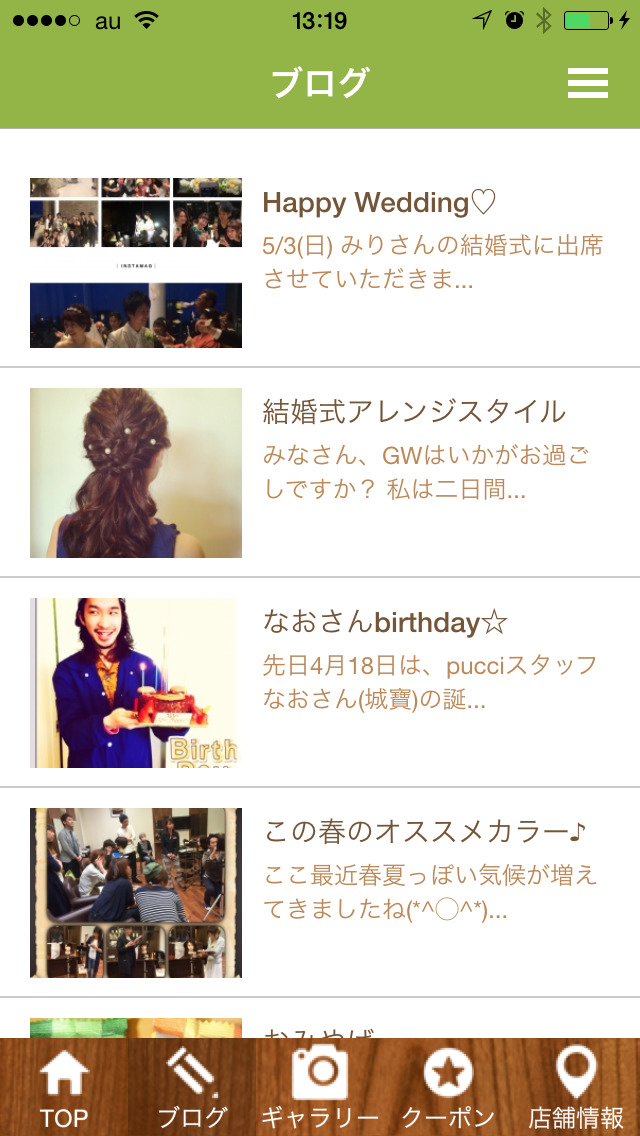Open the クーポン tab
The height and width of the screenshot is (1136, 640).
[448, 1088]
